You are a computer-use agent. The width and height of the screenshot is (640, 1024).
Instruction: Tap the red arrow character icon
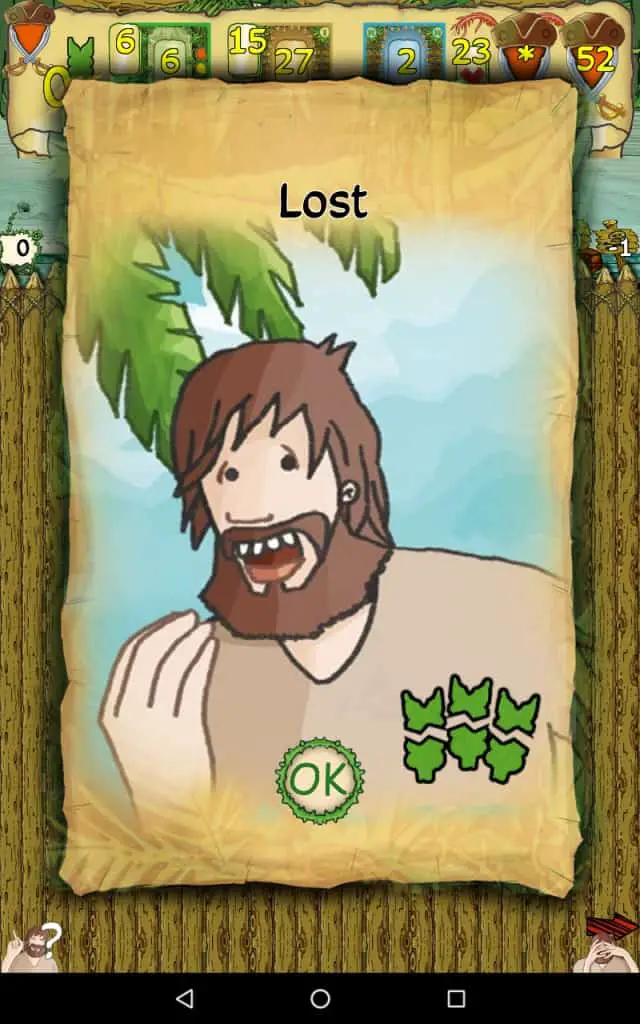[606, 943]
